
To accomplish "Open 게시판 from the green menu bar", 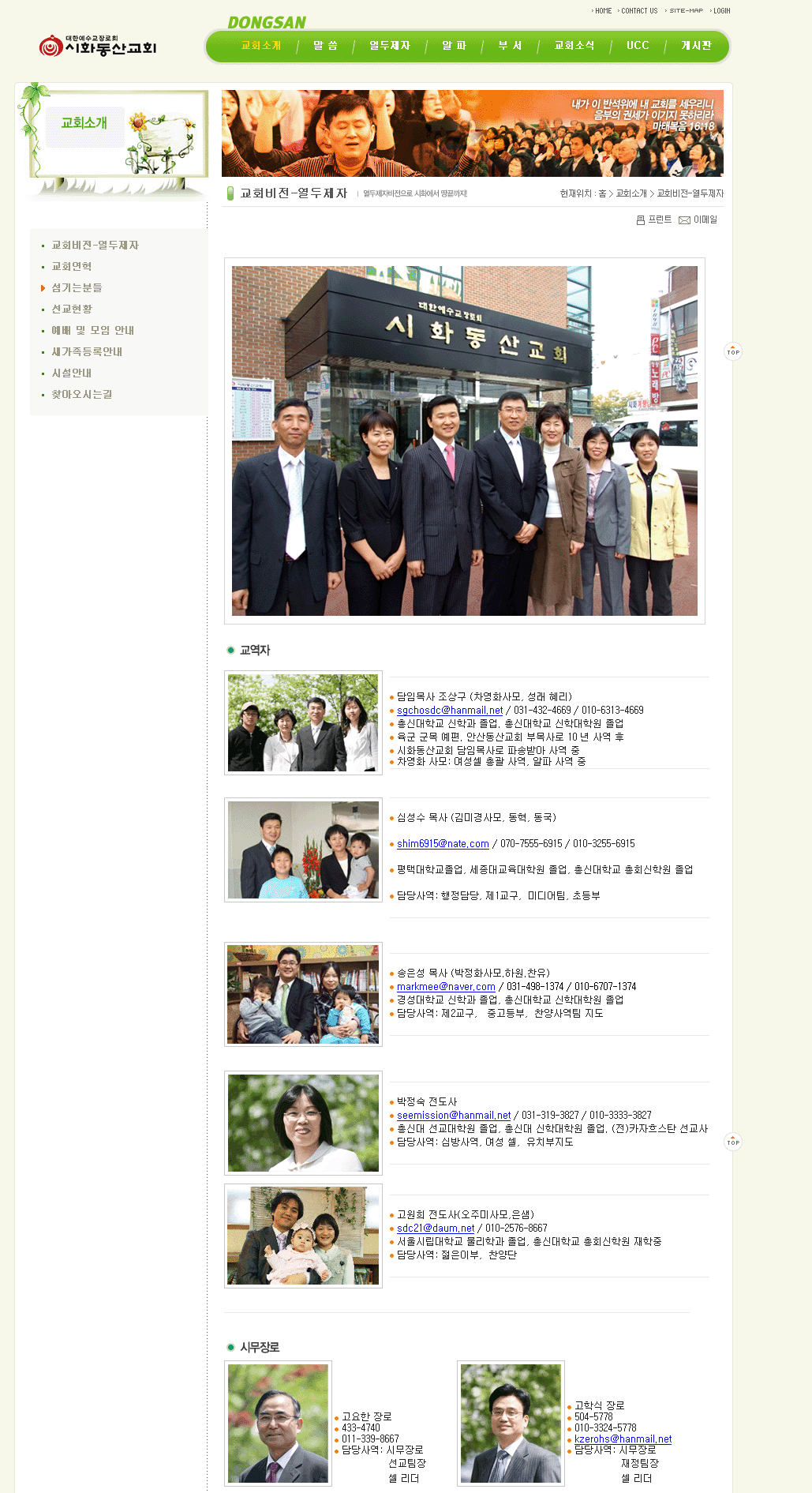I will [696, 46].
